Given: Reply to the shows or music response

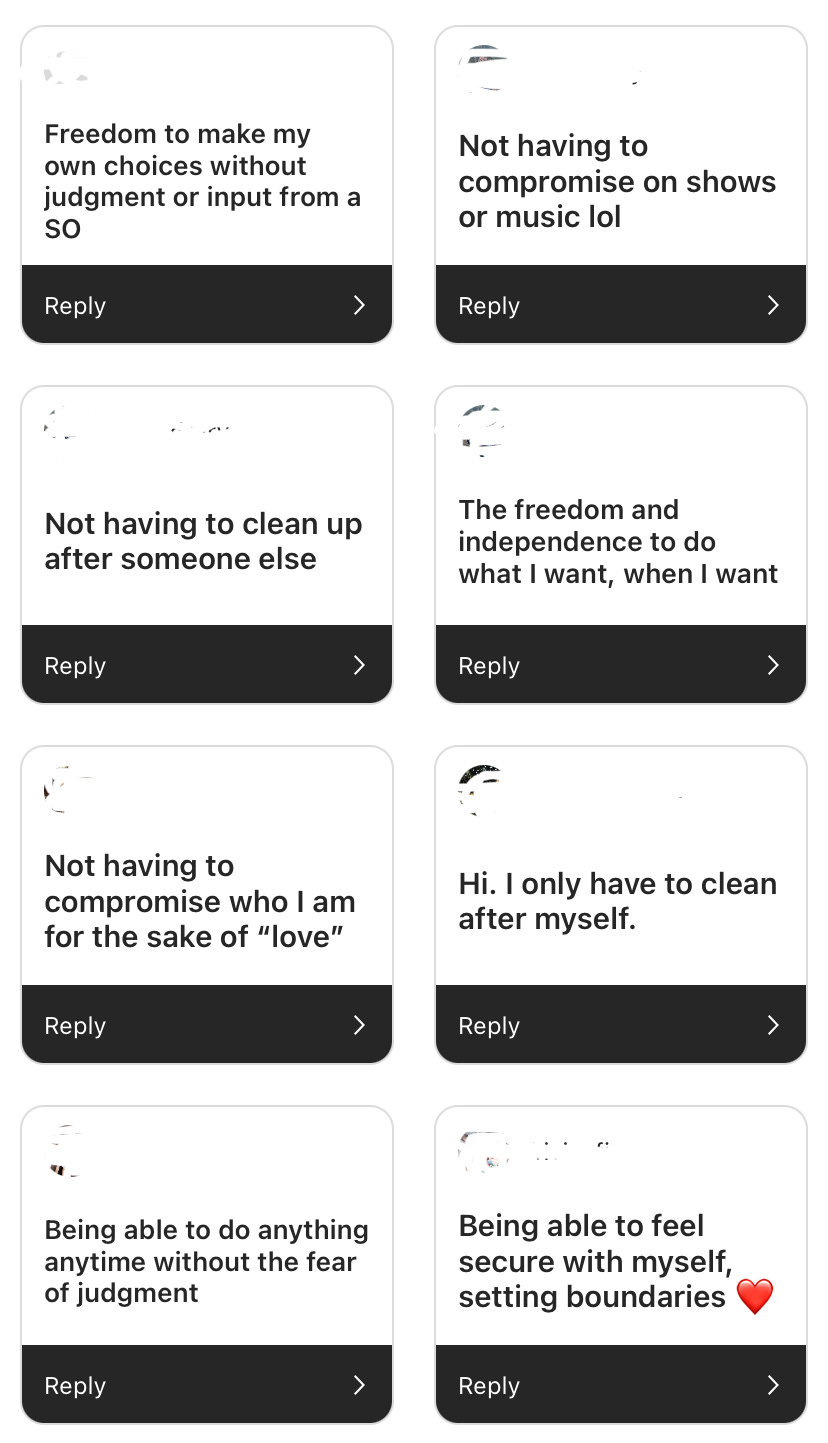Looking at the screenshot, I should pos(621,305).
